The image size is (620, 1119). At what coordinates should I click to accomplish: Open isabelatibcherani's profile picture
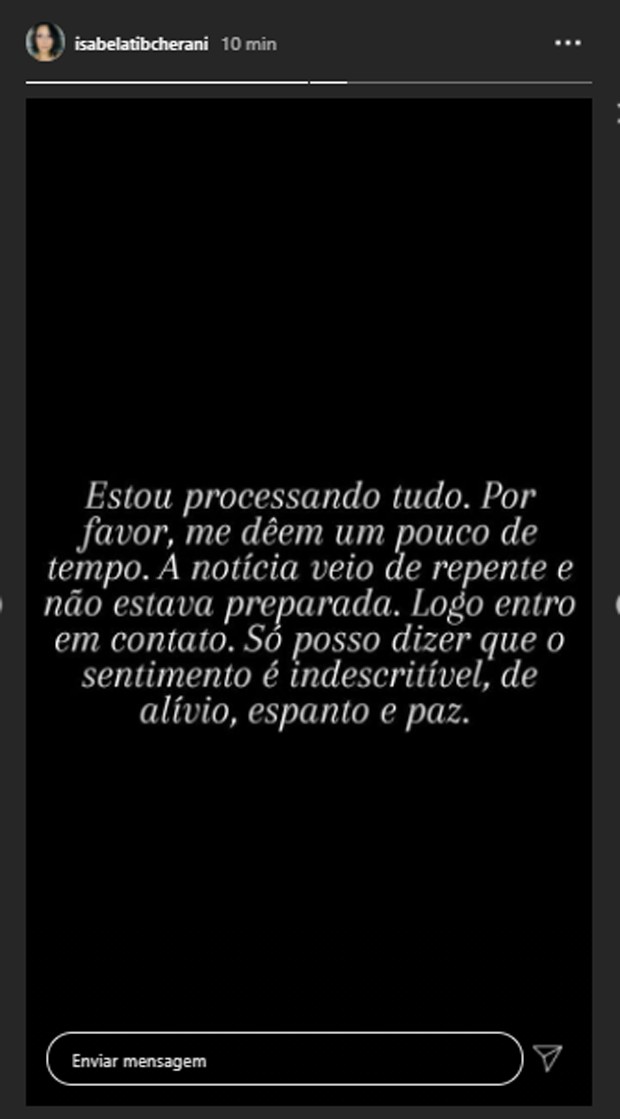tap(45, 43)
